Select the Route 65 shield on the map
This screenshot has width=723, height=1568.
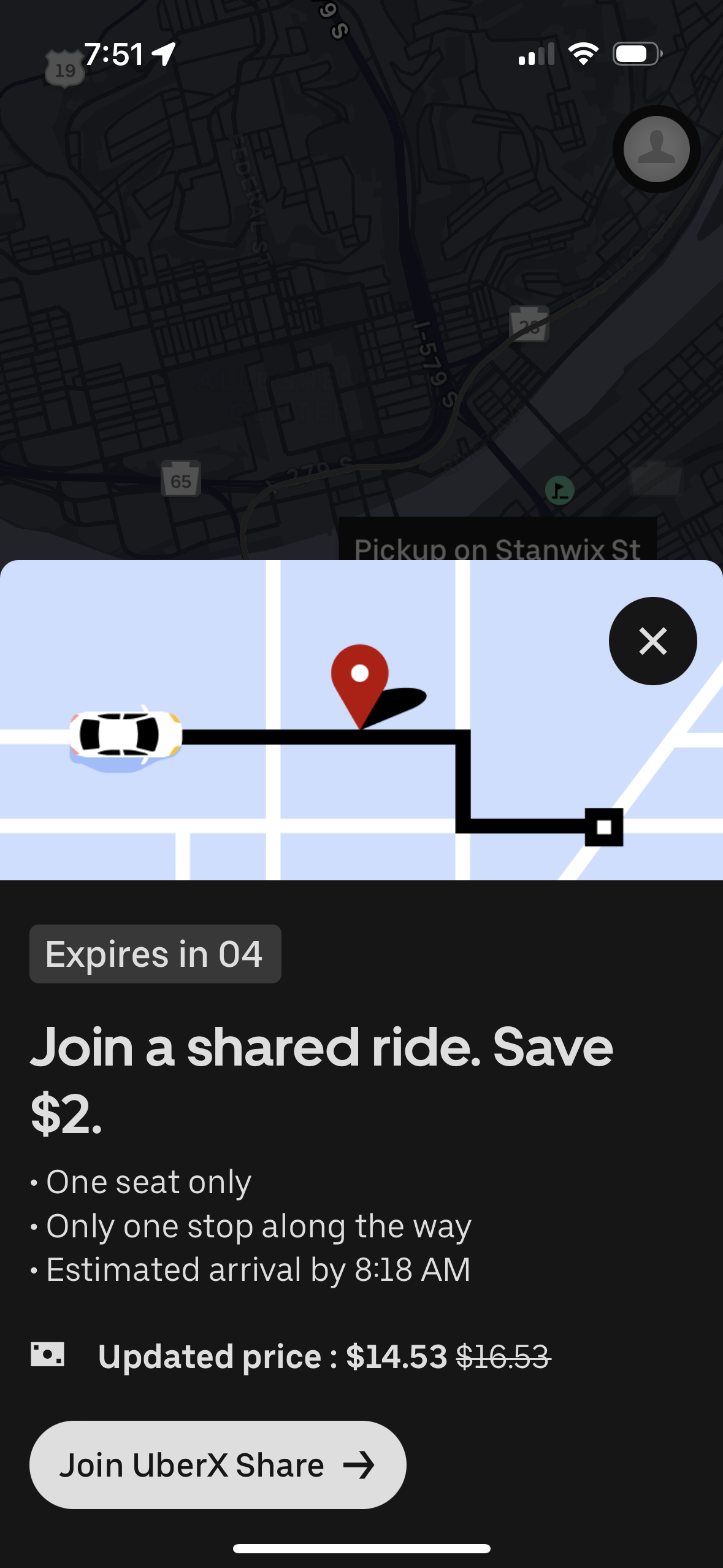tap(182, 480)
